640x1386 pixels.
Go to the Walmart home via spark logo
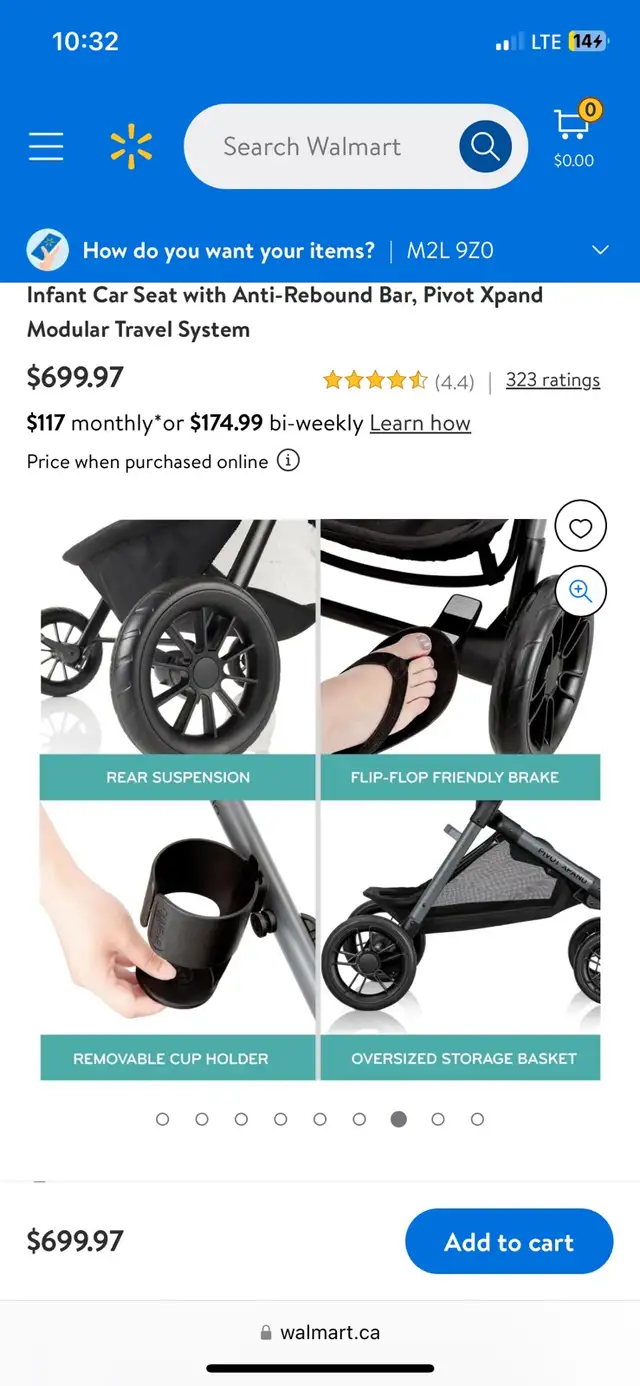131,147
